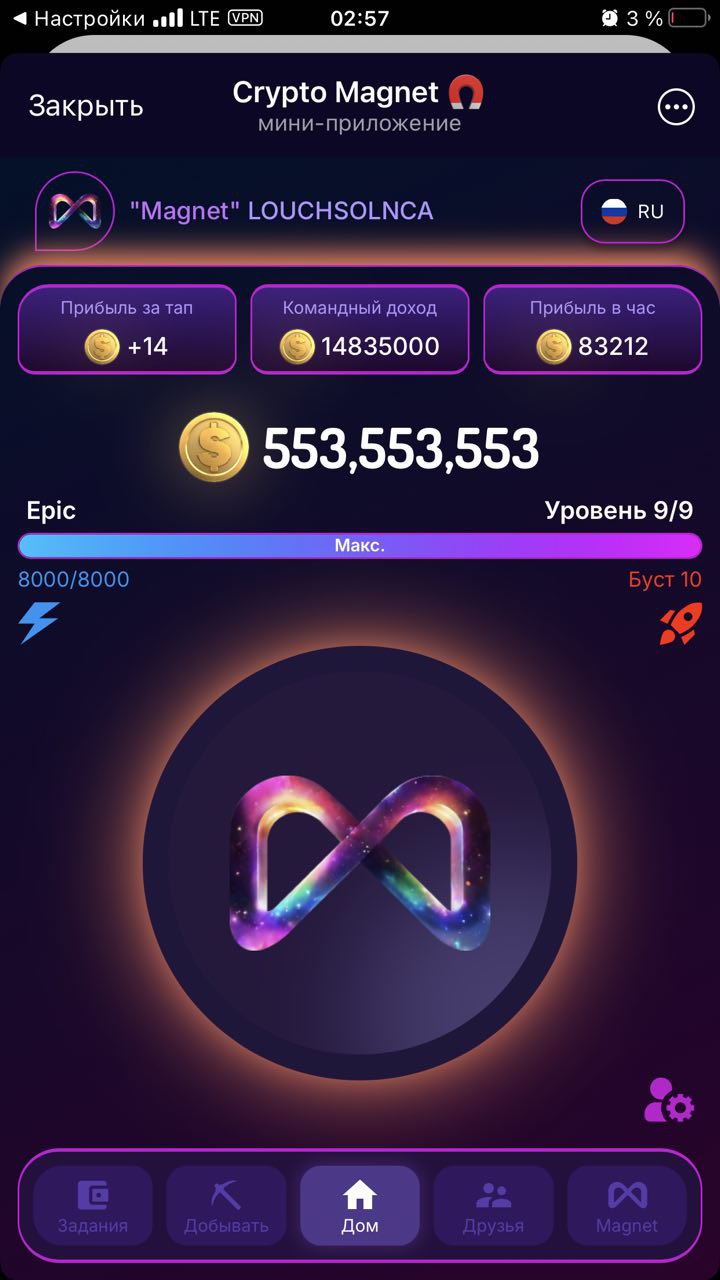Open the user settings gear icon
Viewport: 720px width, 1280px height.
(669, 1100)
